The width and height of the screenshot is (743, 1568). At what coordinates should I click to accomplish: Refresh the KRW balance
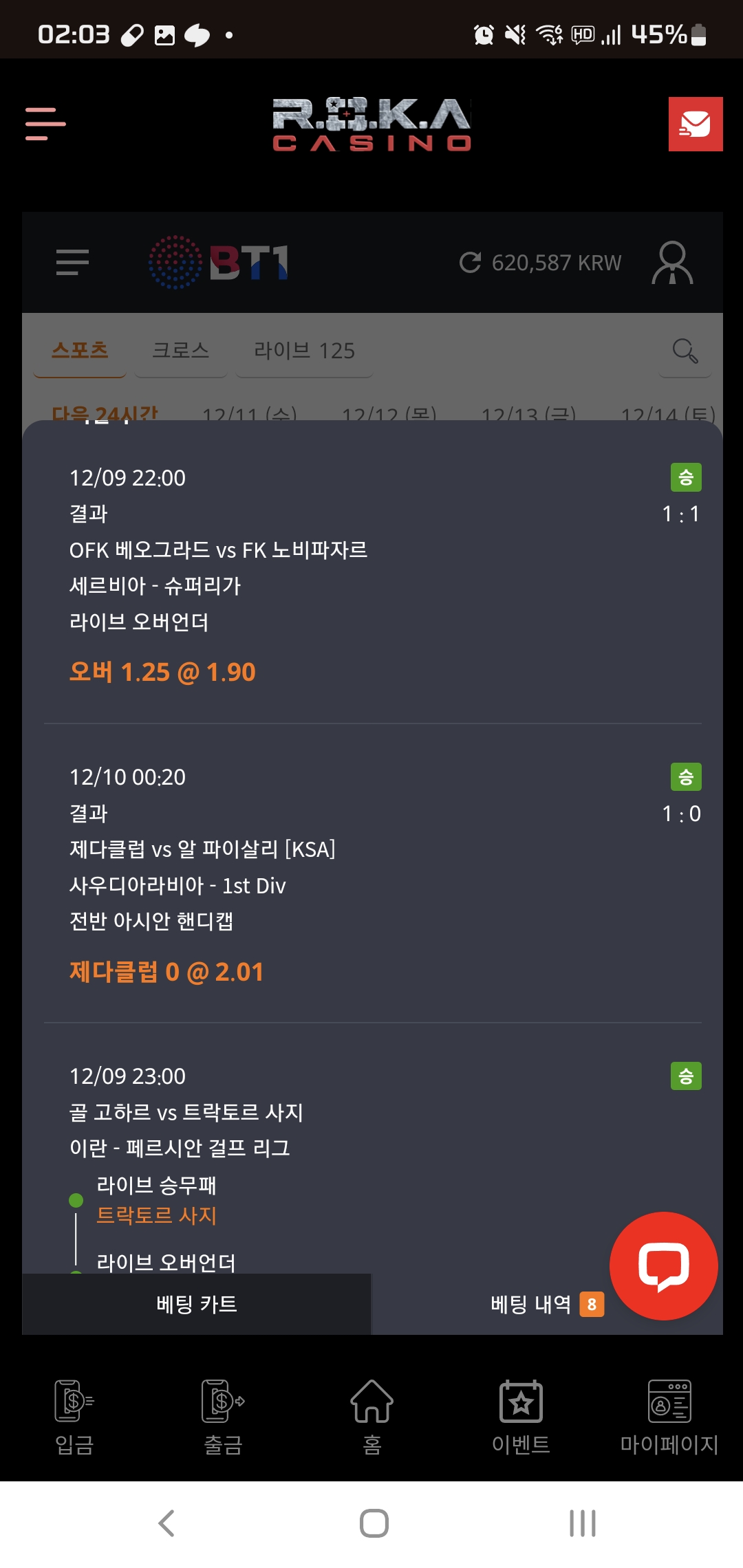(471, 262)
